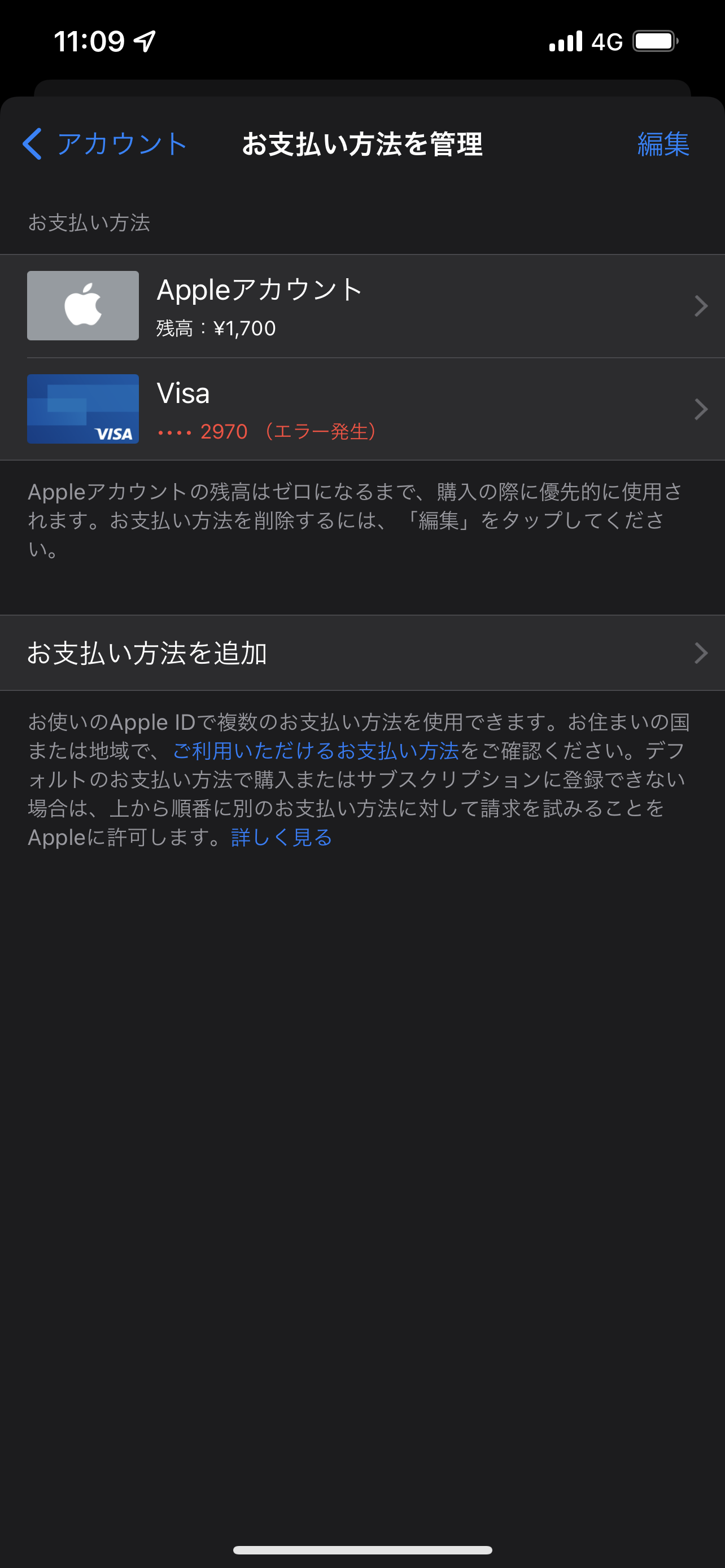This screenshot has height=1568, width=725.
Task: Open the ご利用いただけるお支払い方法 link
Action: point(315,751)
